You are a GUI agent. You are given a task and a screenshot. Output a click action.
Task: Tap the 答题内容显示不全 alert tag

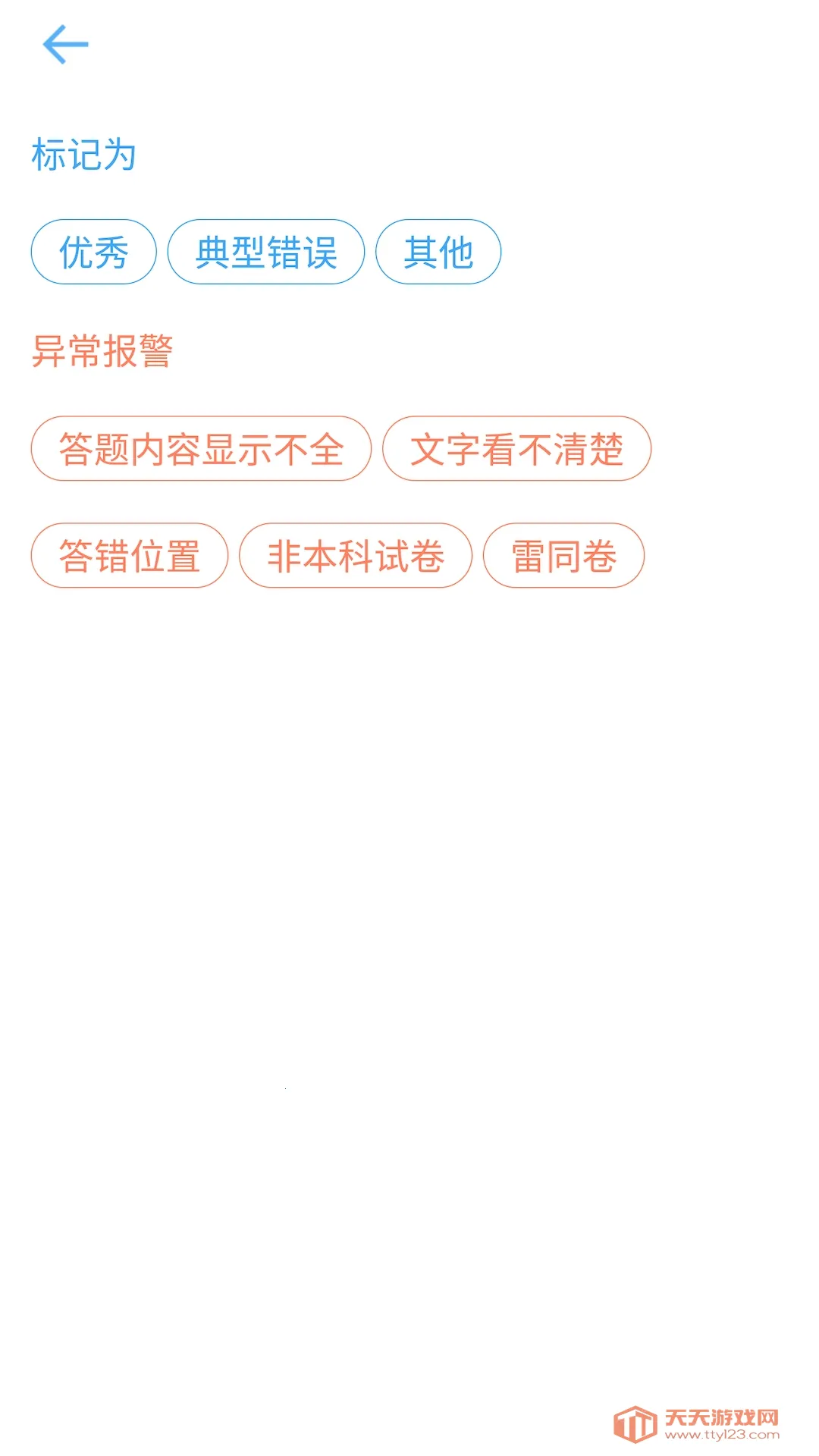(200, 448)
